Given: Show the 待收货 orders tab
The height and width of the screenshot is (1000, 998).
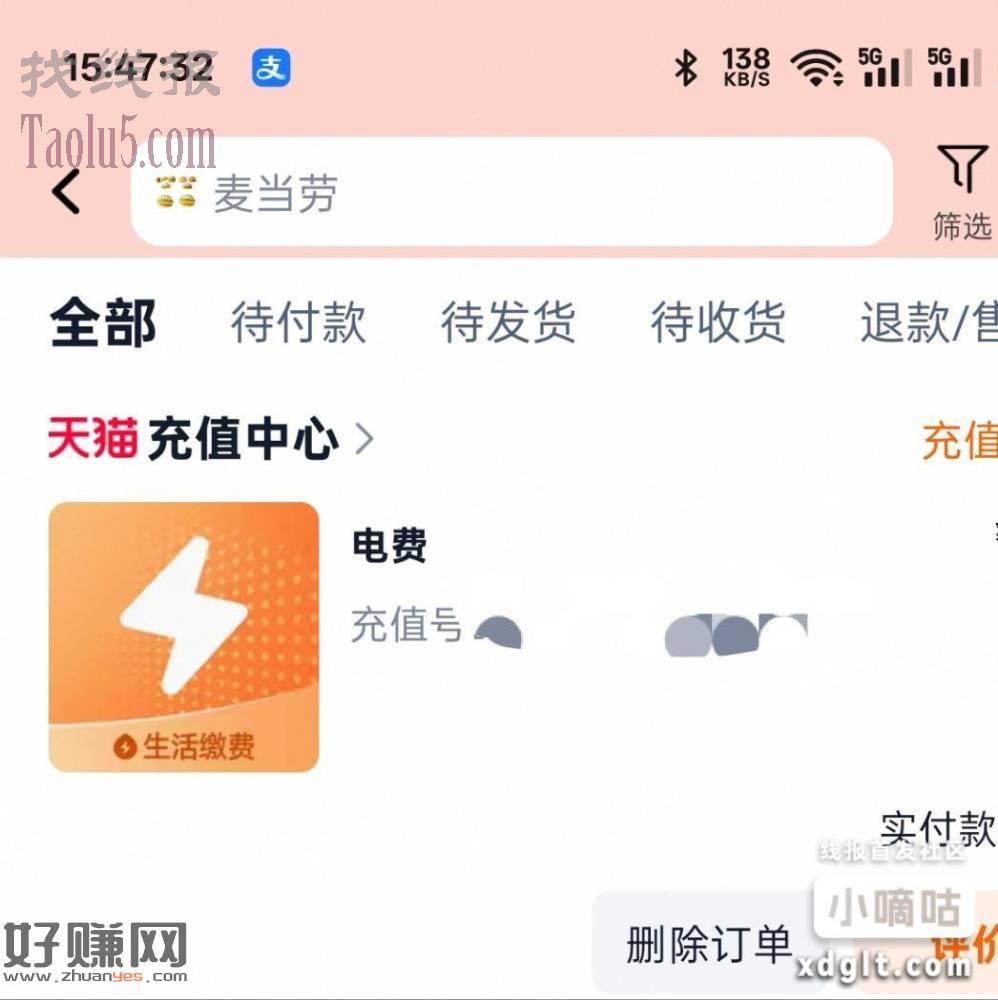Looking at the screenshot, I should [x=718, y=324].
